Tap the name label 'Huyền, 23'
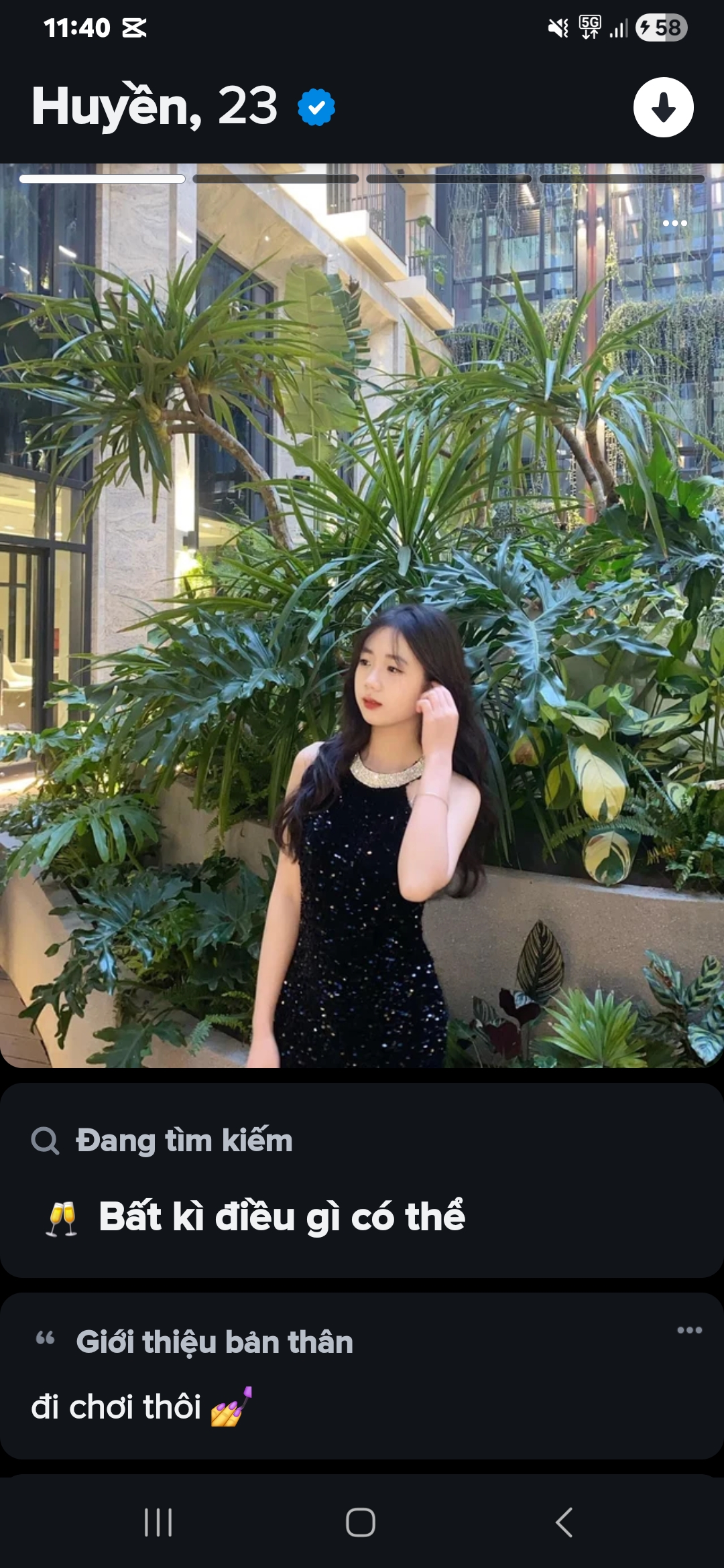The image size is (724, 1568). (154, 107)
